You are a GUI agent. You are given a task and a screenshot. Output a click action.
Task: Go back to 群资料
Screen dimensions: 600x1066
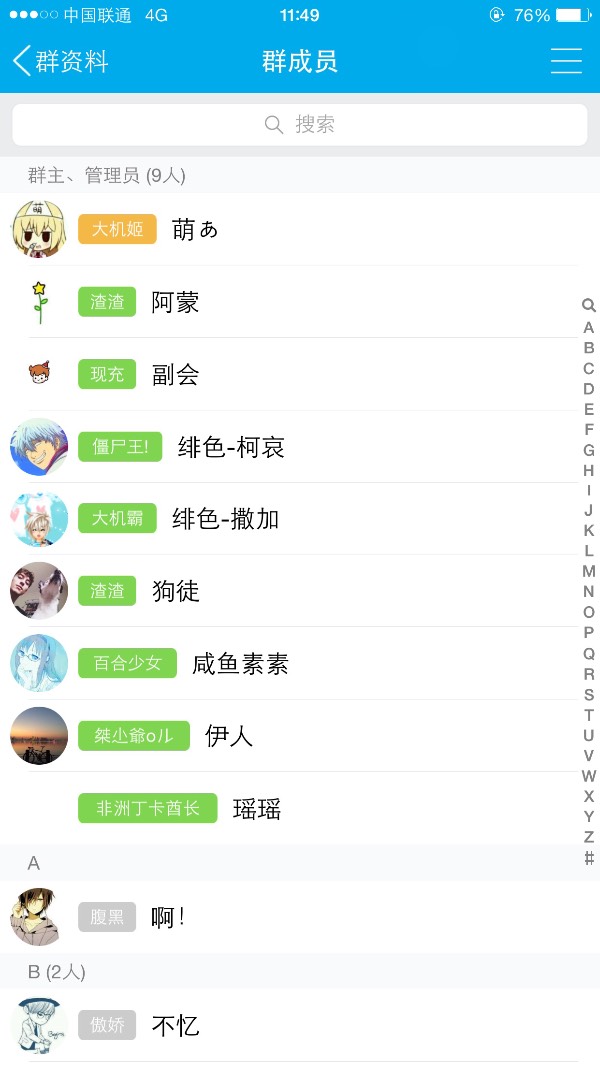60,61
